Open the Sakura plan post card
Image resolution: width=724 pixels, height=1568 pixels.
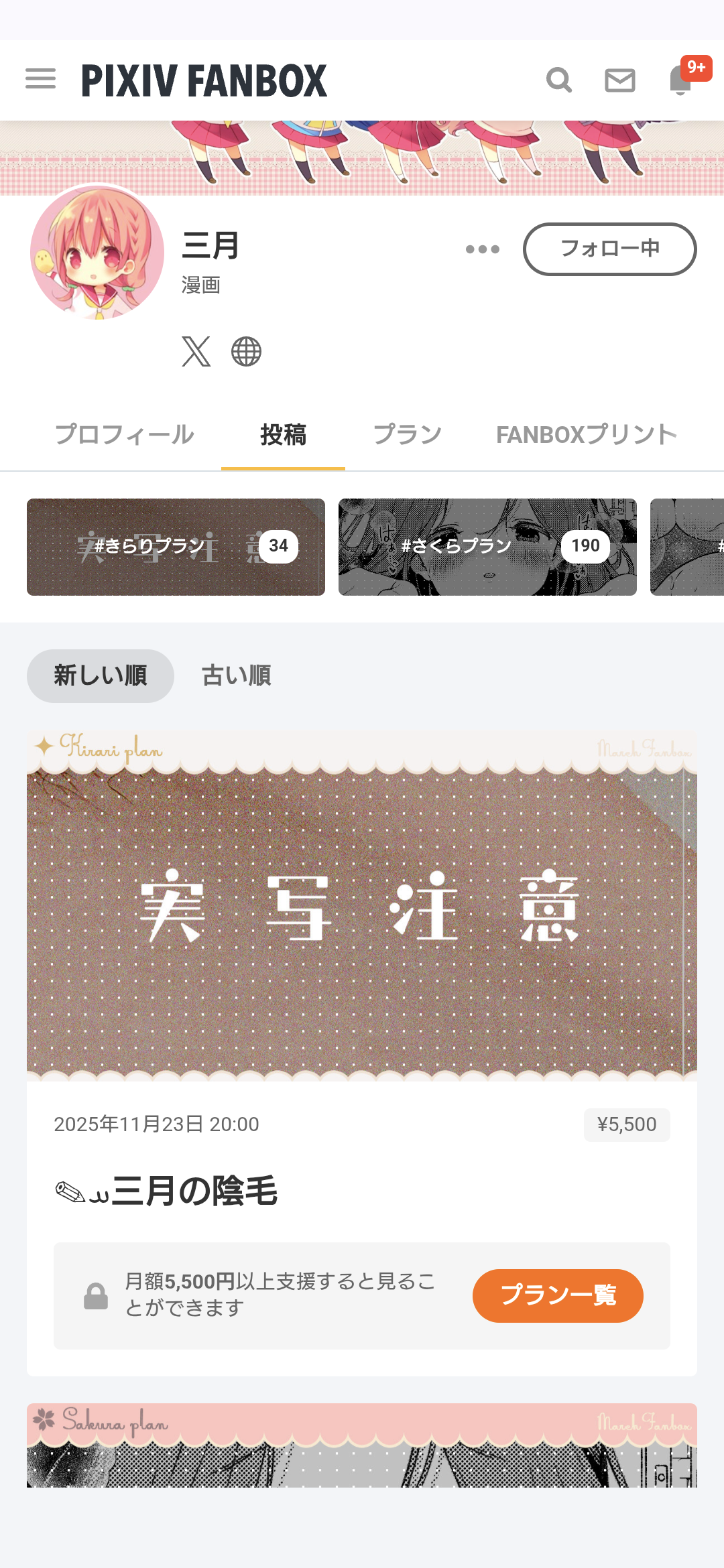pos(362,1447)
